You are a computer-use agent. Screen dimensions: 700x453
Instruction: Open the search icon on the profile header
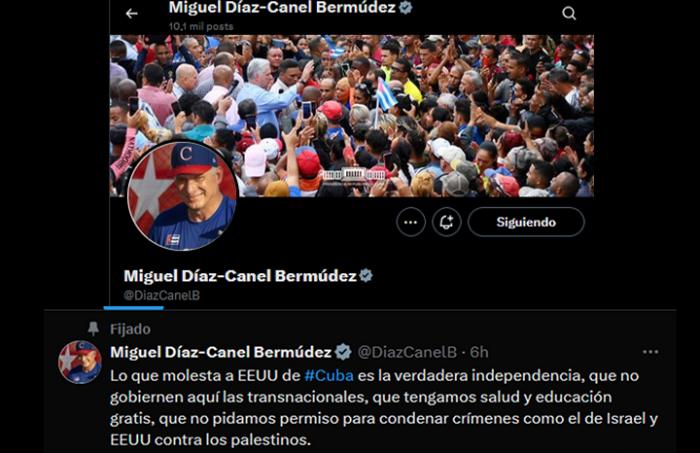click(569, 13)
